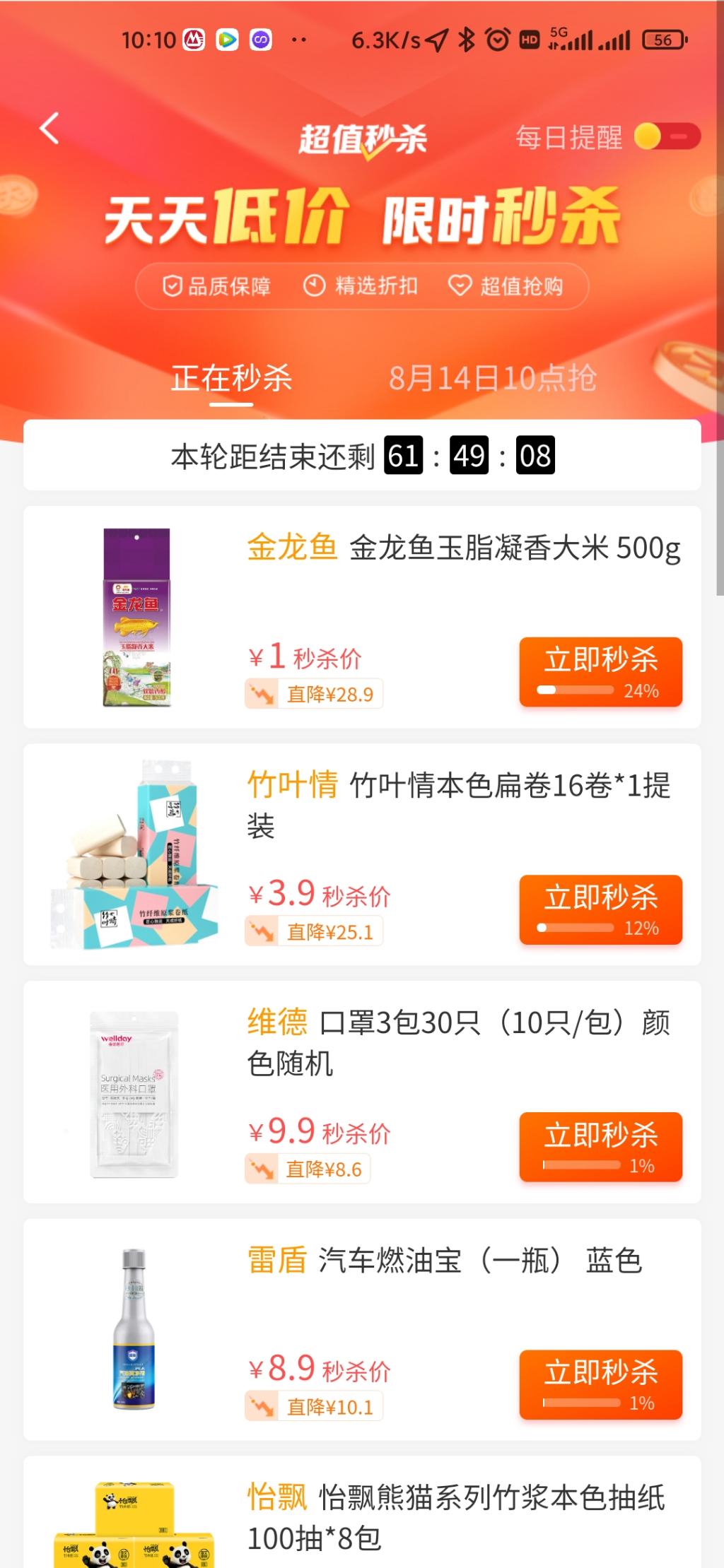This screenshot has height=1568, width=724.
Task: Switch to the 正在秒杀 tab
Action: tap(231, 379)
